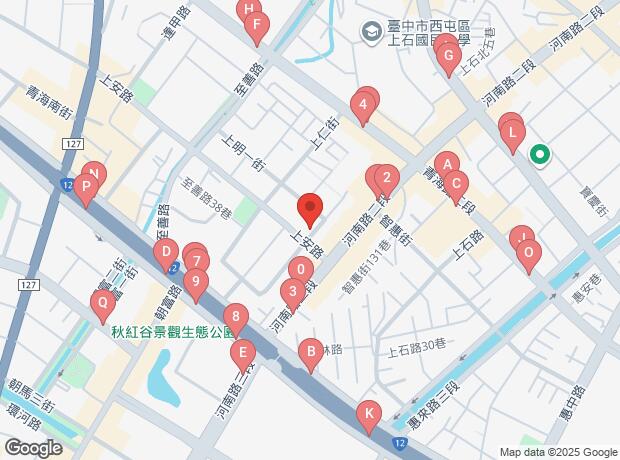Viewport: 620px width, 460px height.
Task: Select the pin labeled K
Action: [x=369, y=418]
